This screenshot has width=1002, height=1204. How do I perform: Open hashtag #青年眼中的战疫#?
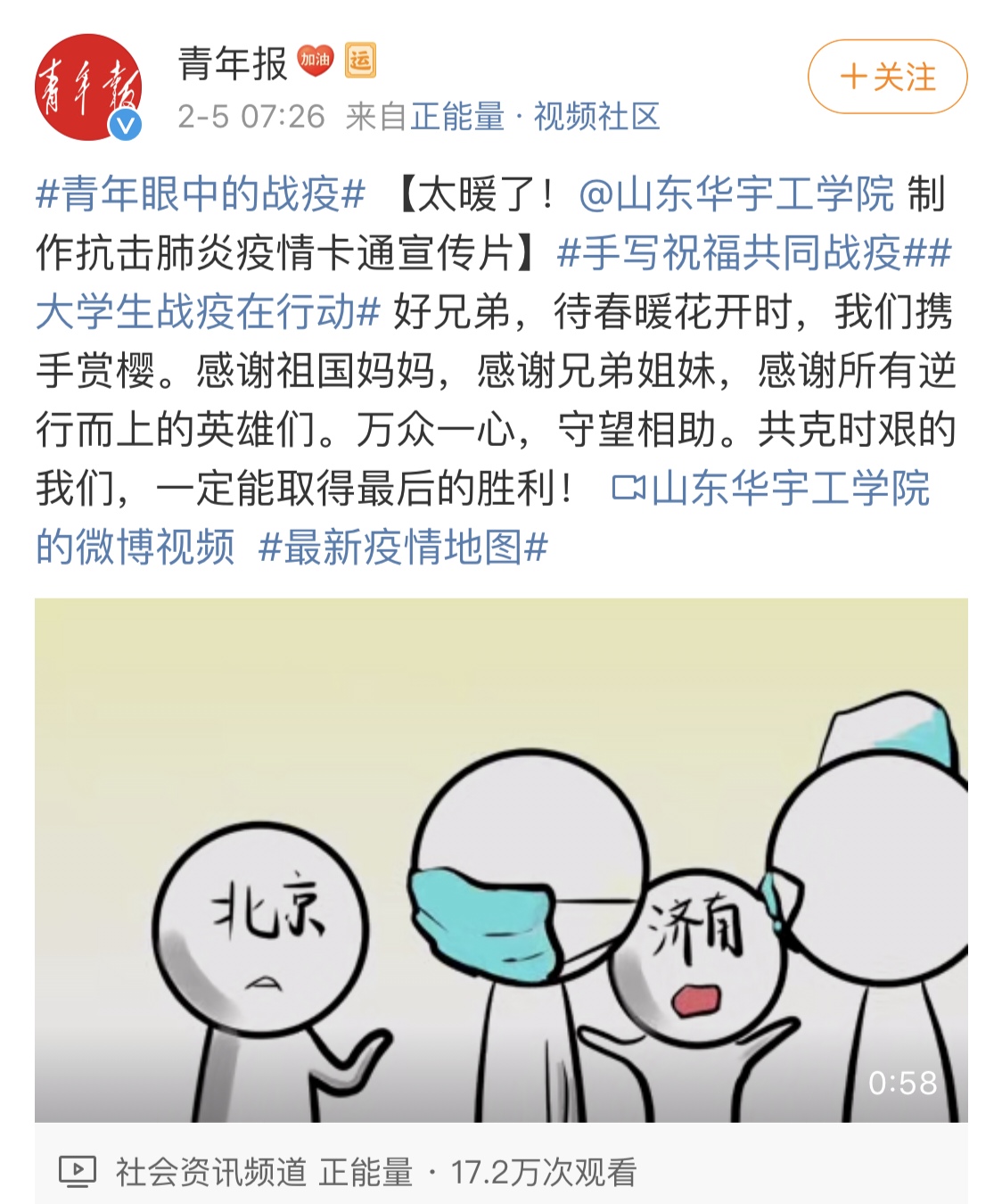[201, 194]
